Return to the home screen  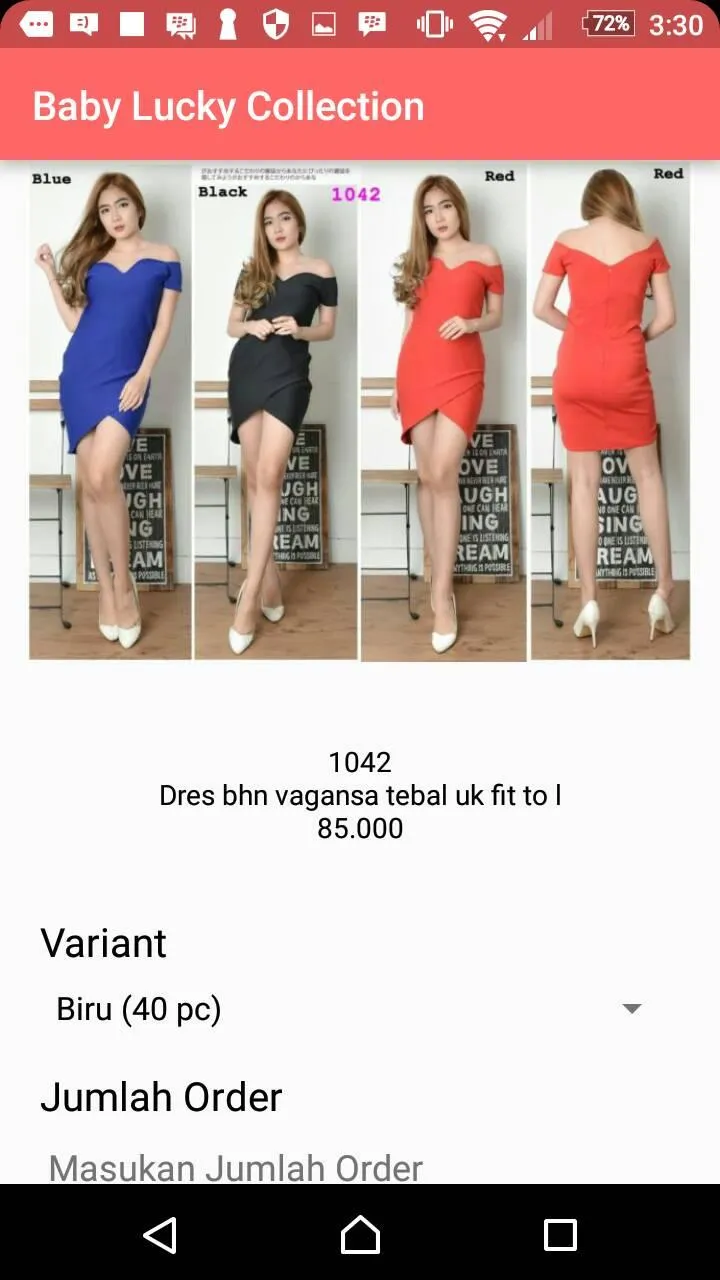[360, 1235]
